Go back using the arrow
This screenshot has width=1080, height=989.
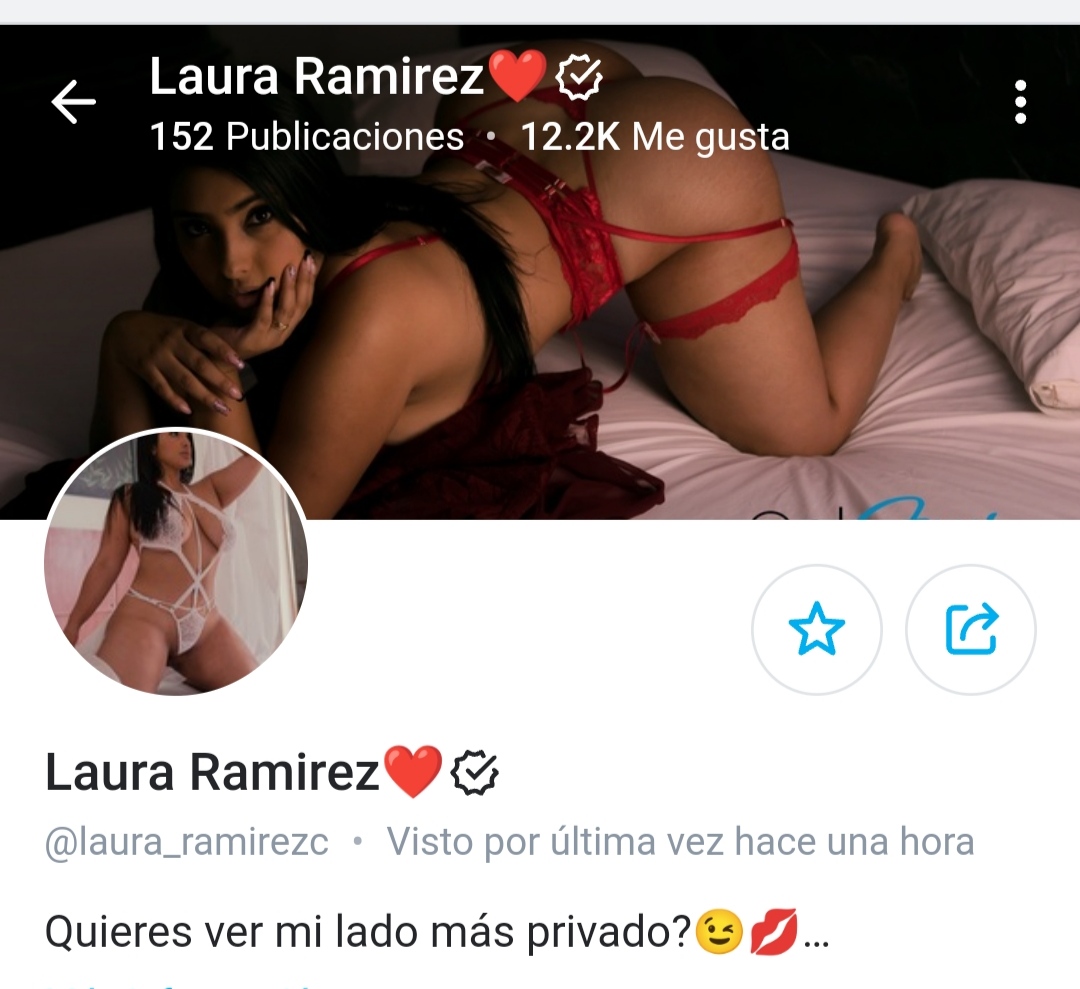73,102
